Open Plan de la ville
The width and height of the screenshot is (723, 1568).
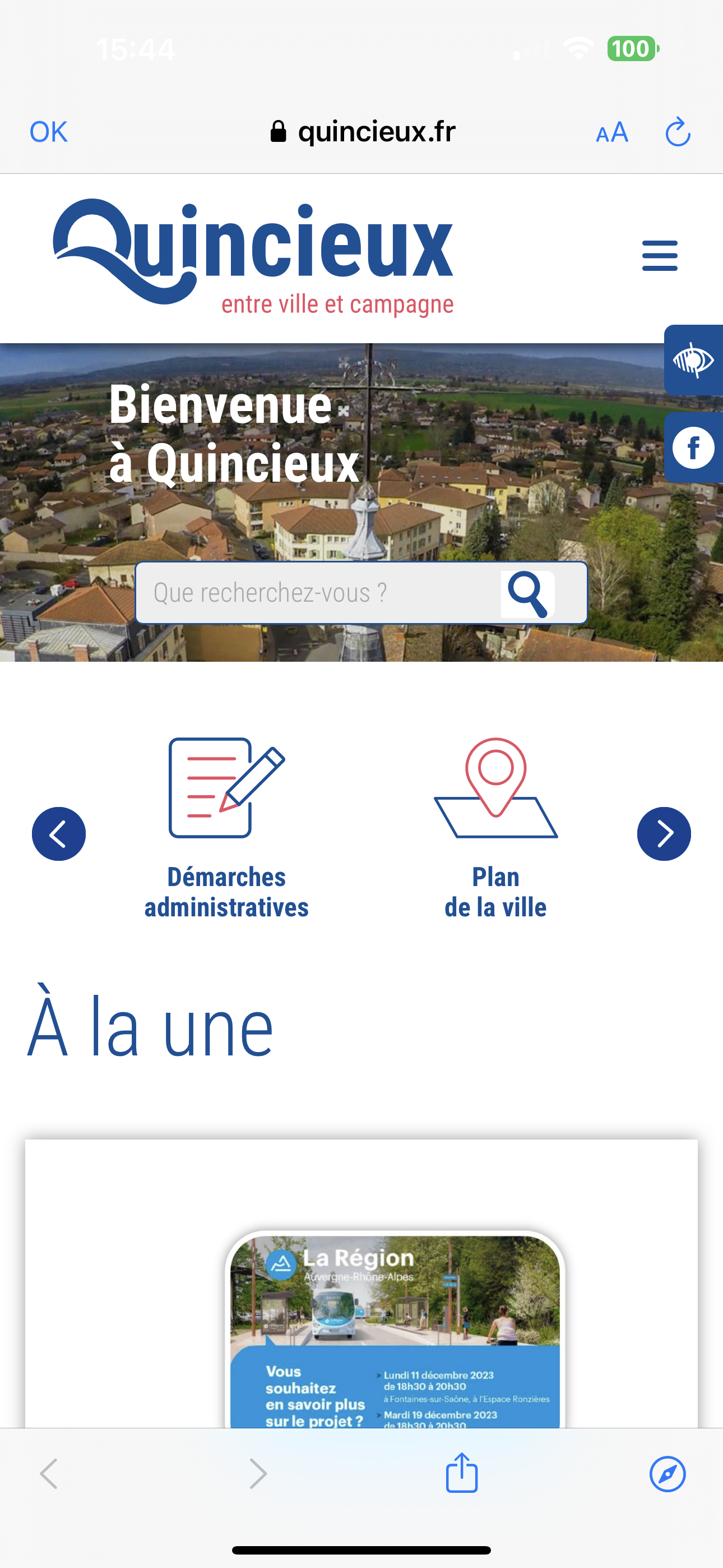[495, 828]
